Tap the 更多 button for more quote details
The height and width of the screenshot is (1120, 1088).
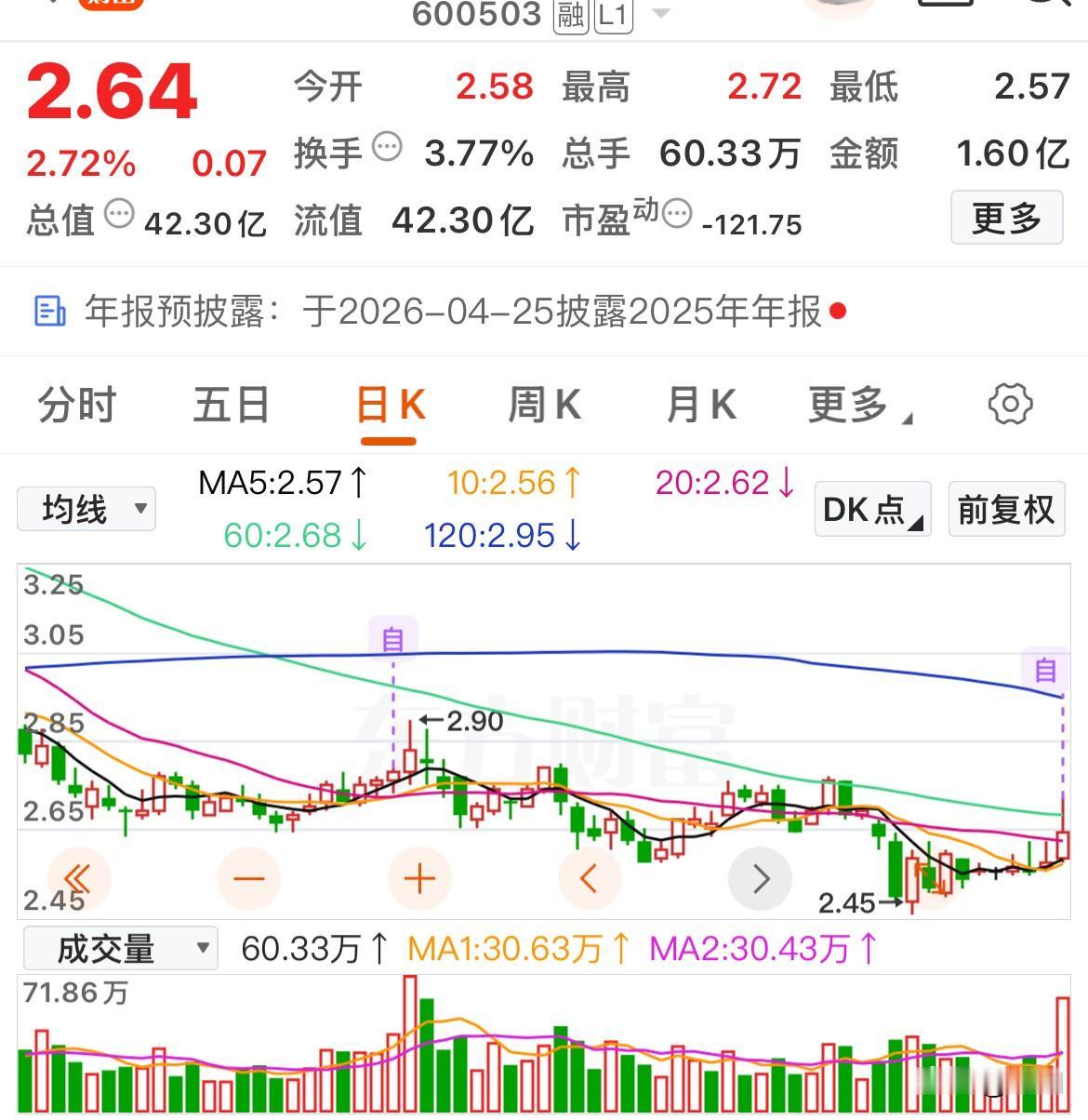point(1007,218)
